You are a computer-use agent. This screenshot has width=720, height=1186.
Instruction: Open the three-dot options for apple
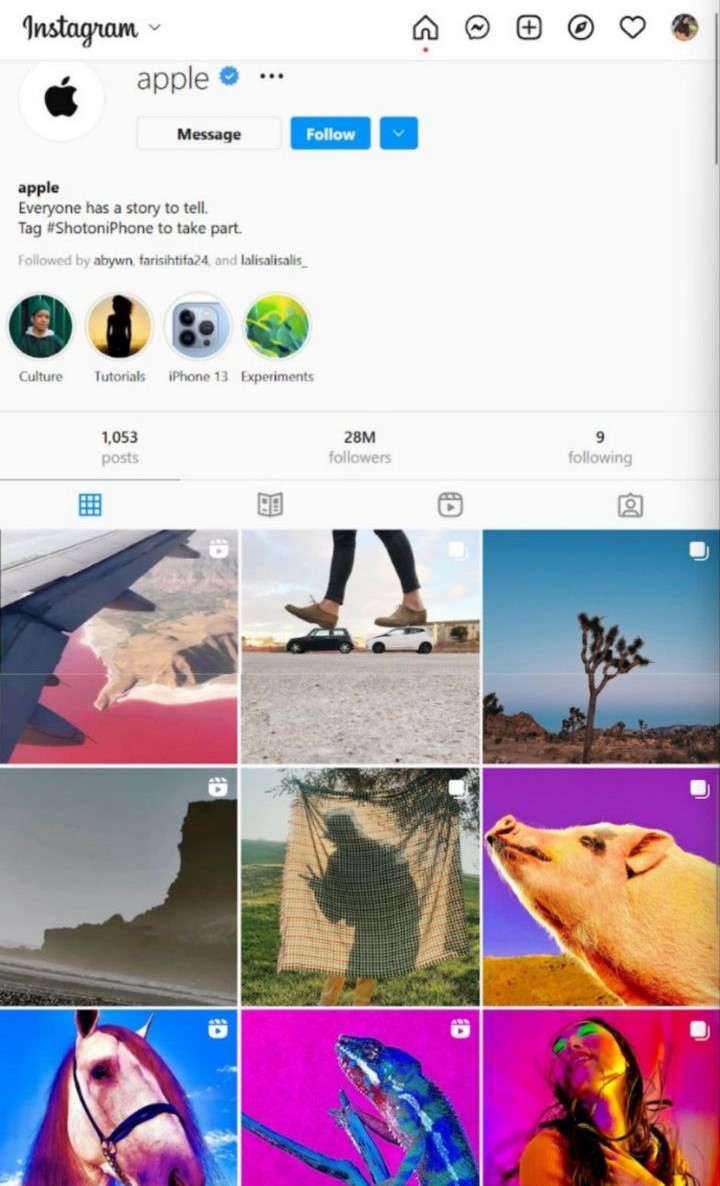coord(272,76)
